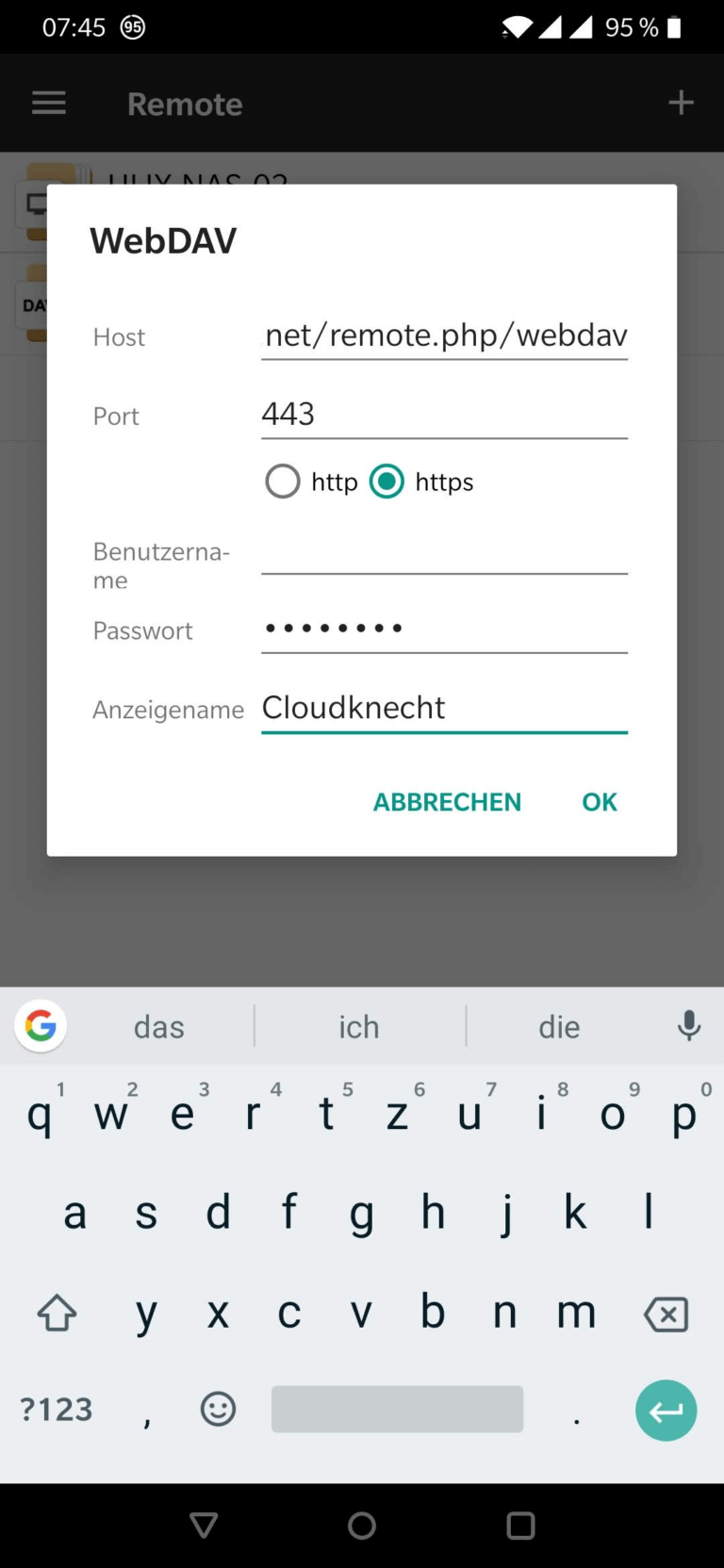Screen dimensions: 724x1568
Task: Tap the Port field showing 443
Action: [443, 414]
